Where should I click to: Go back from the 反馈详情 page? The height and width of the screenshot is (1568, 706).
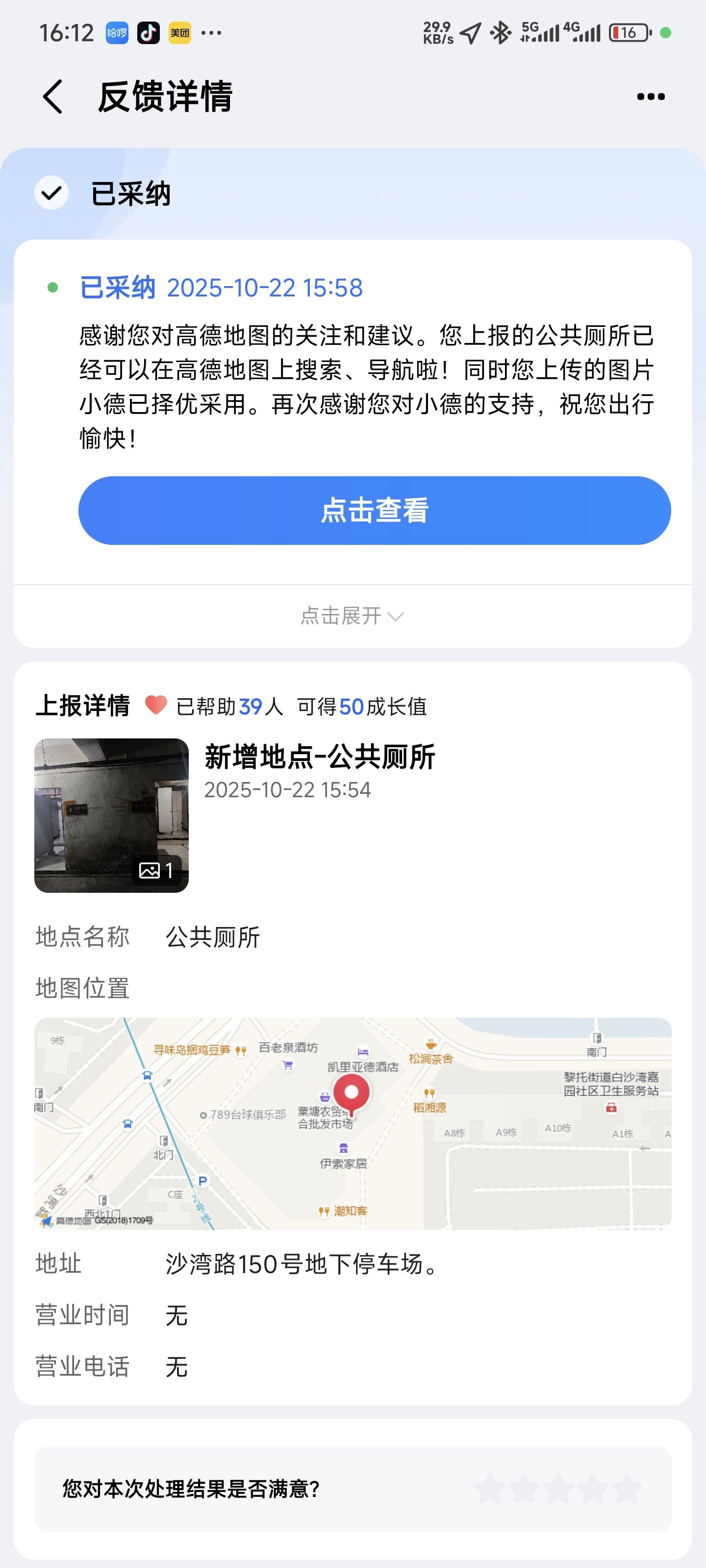point(53,97)
